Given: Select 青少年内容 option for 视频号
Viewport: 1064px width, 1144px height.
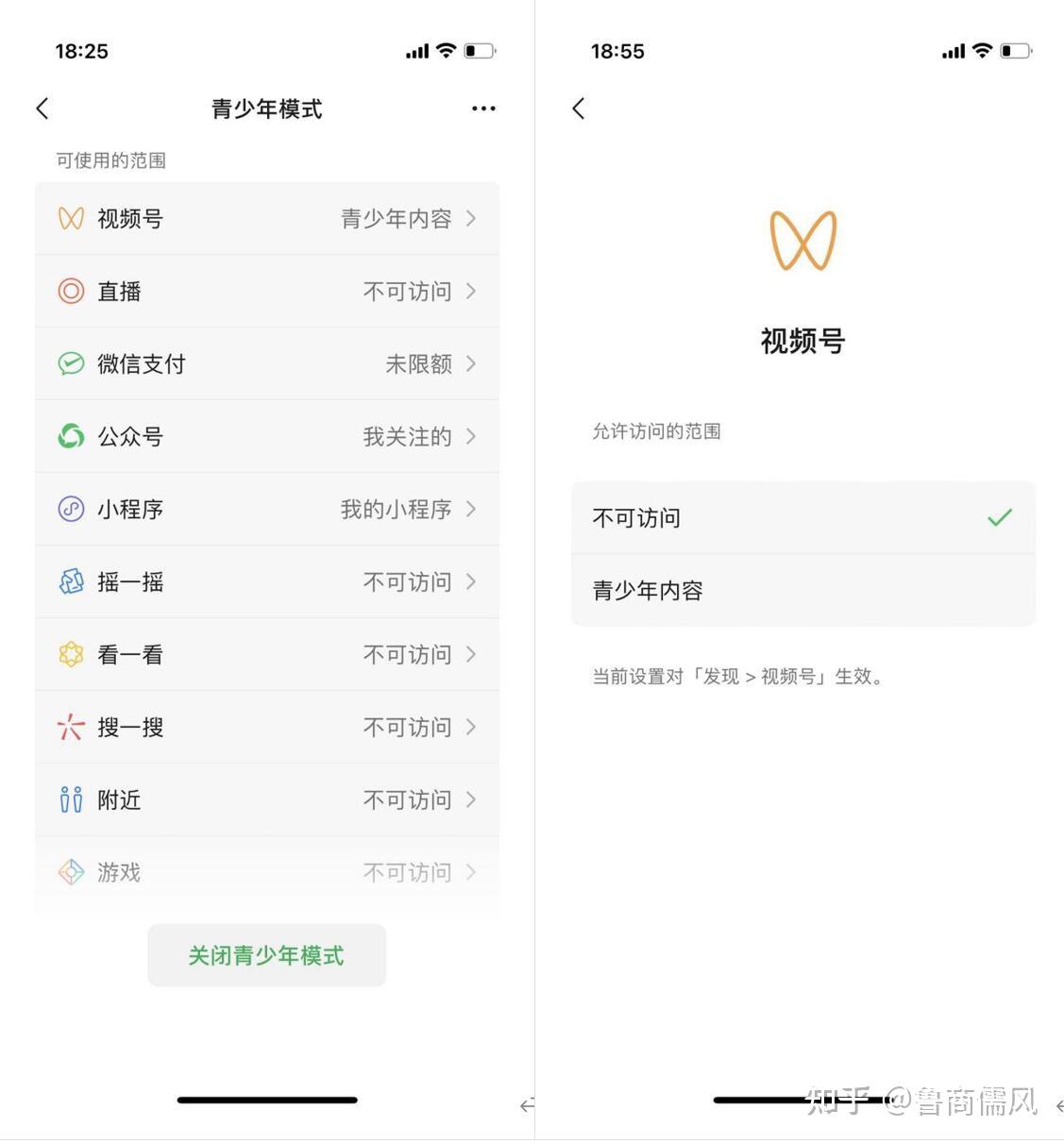Looking at the screenshot, I should pos(802,591).
